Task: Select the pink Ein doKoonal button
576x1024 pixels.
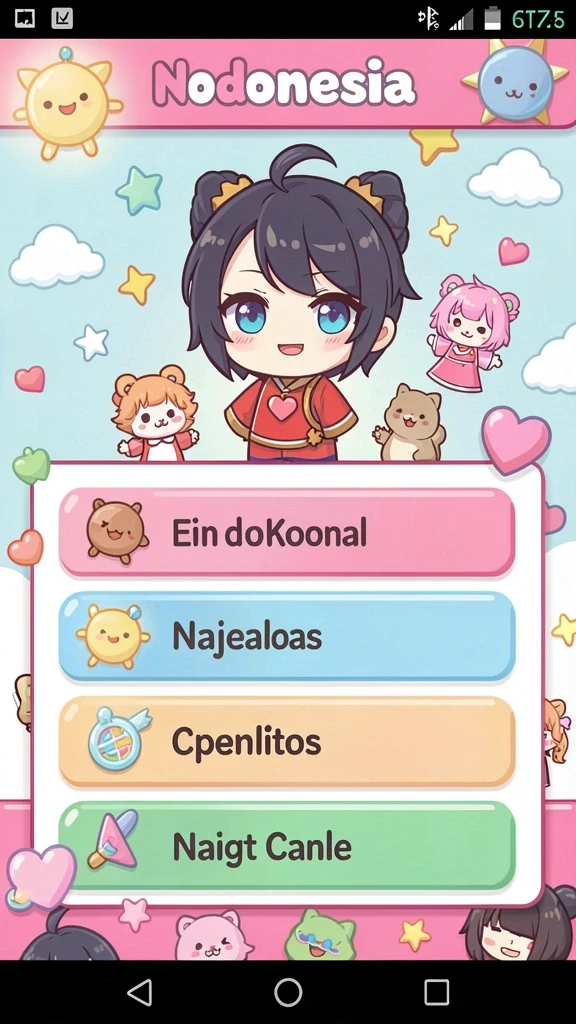Action: click(x=287, y=532)
